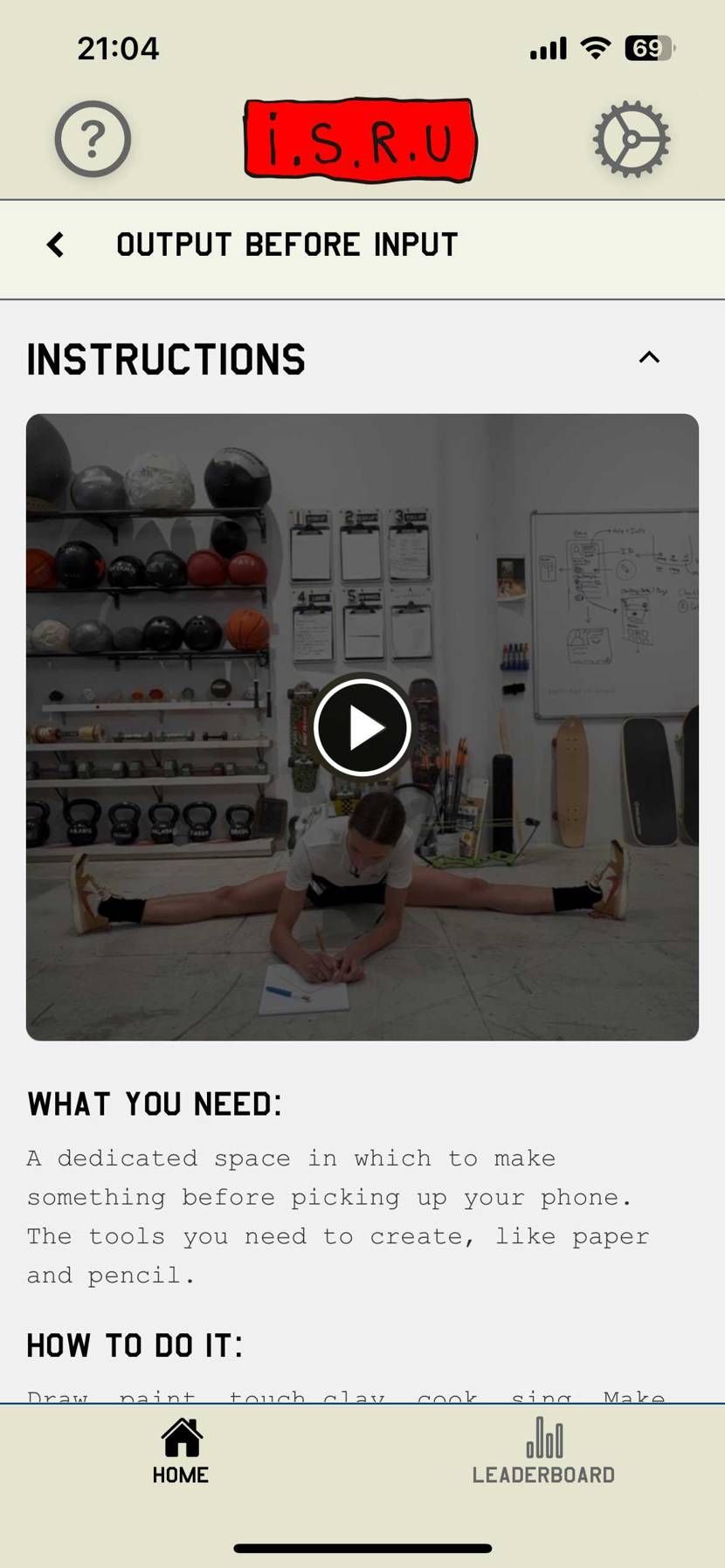
Task: Switch to the Home tab
Action: pyautogui.click(x=181, y=1451)
